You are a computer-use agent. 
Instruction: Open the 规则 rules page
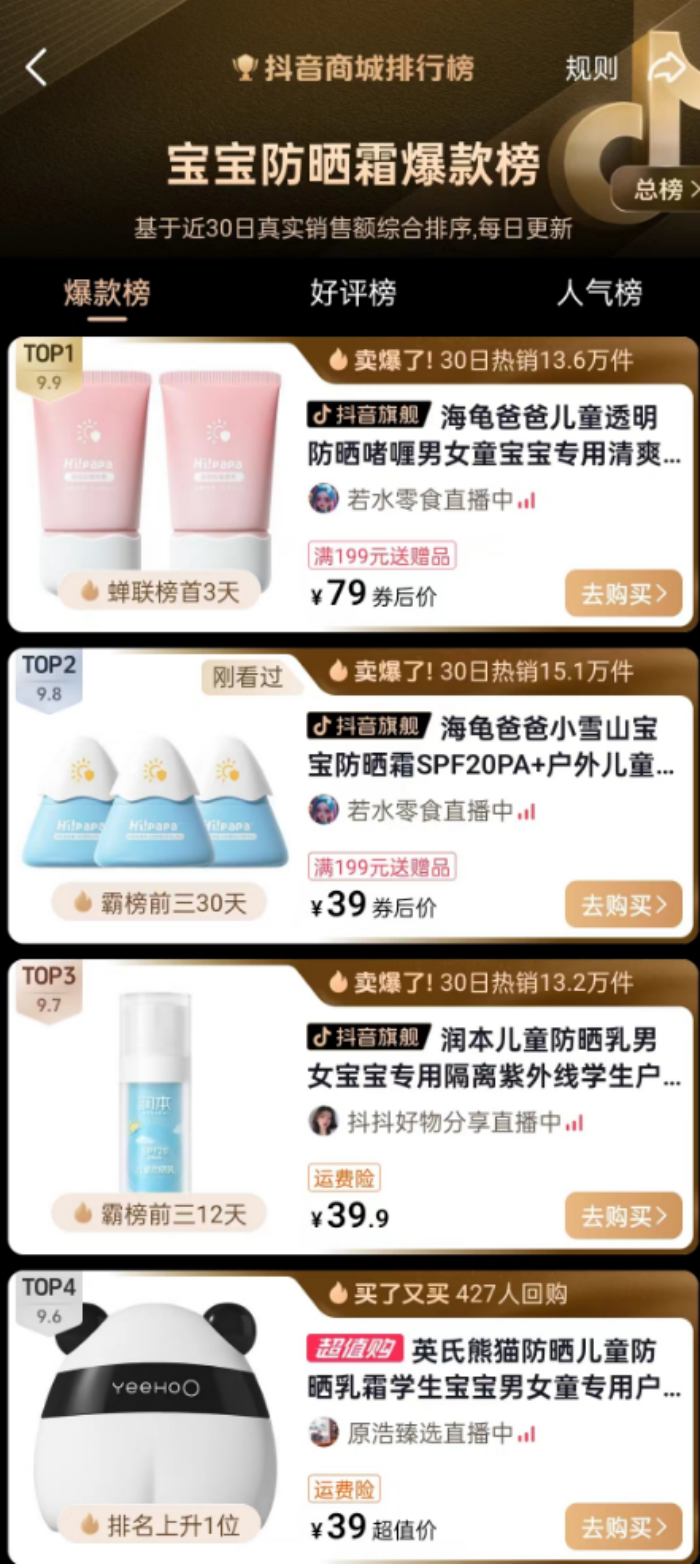click(591, 68)
